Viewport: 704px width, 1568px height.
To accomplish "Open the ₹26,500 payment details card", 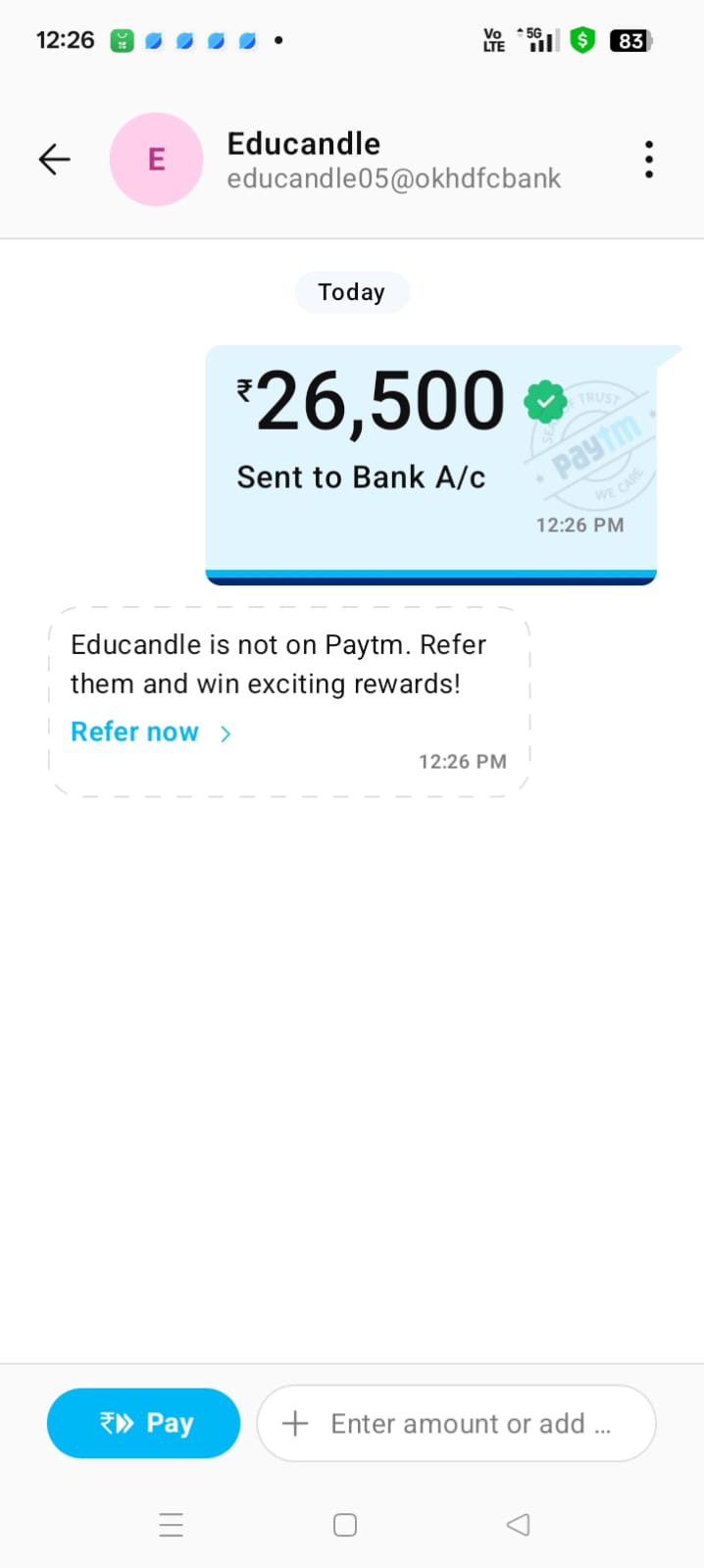I will [430, 463].
